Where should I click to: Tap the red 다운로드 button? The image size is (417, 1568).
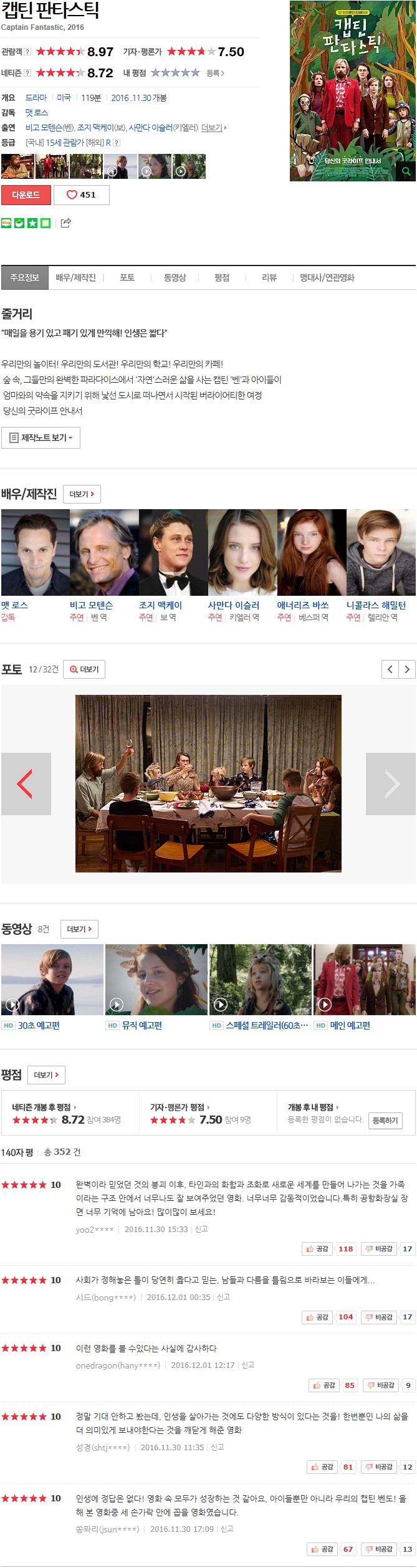[26, 195]
